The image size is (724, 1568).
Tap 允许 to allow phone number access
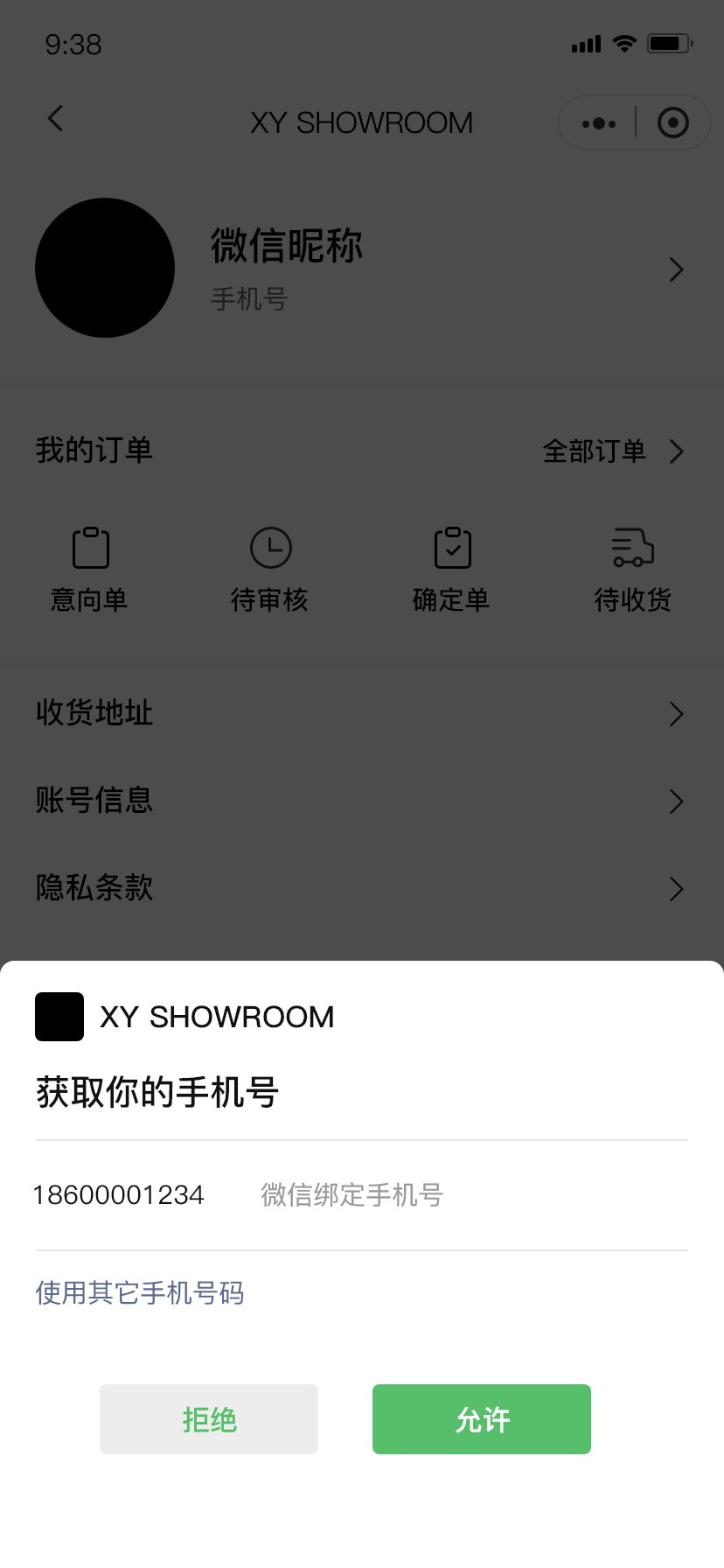click(482, 1418)
